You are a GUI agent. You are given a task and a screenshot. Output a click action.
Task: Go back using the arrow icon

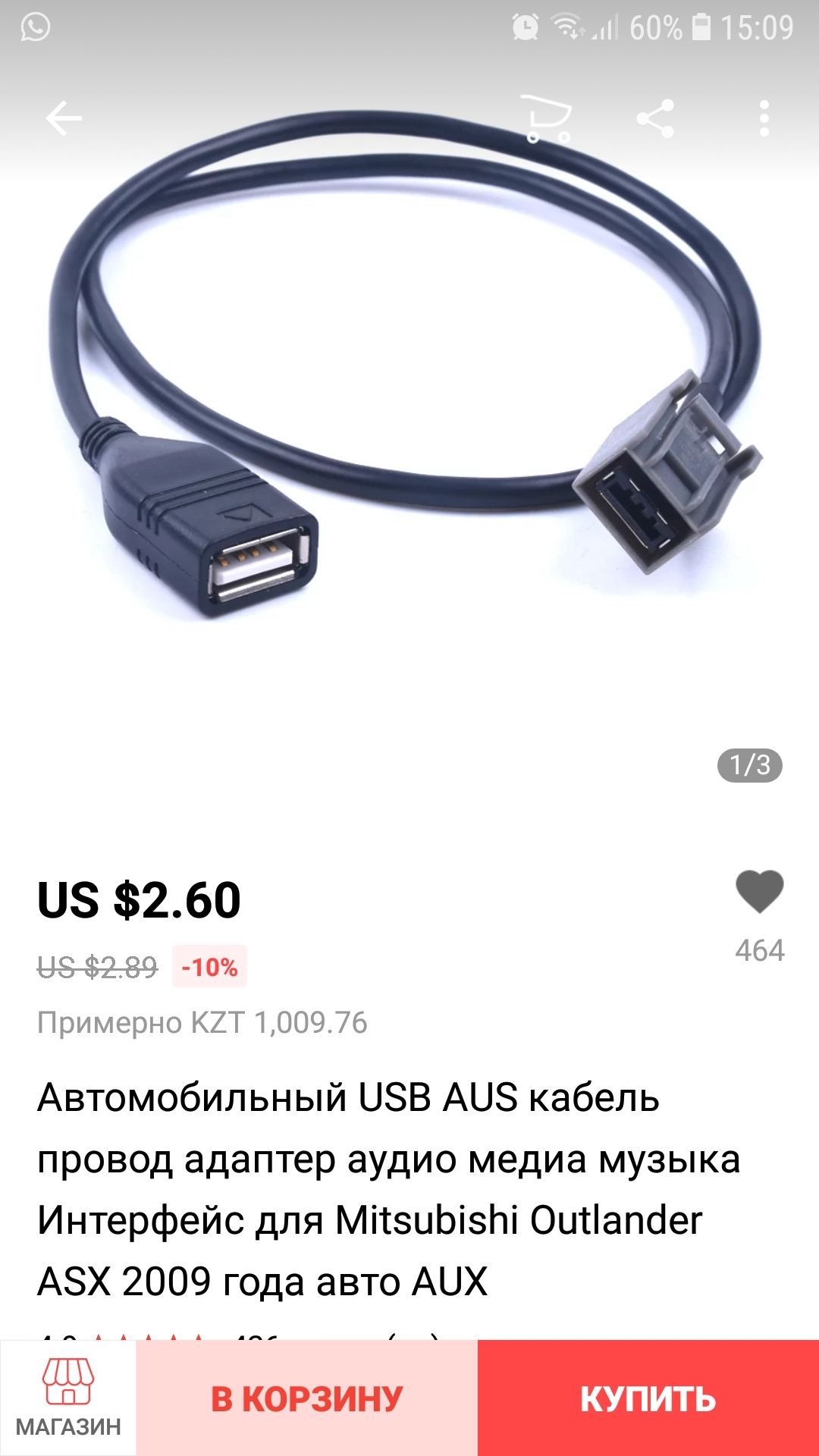64,118
